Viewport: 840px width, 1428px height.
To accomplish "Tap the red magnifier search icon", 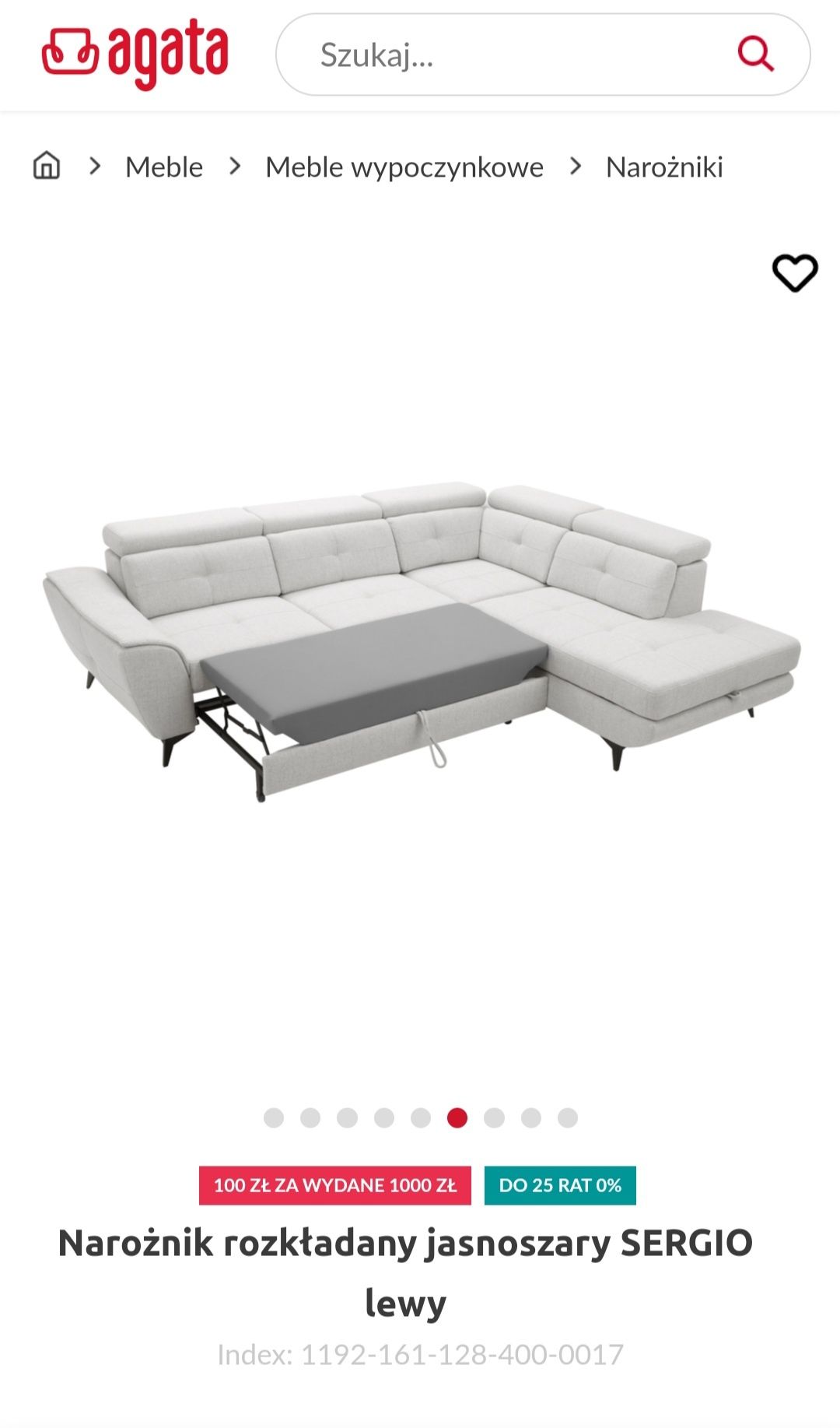I will [755, 54].
